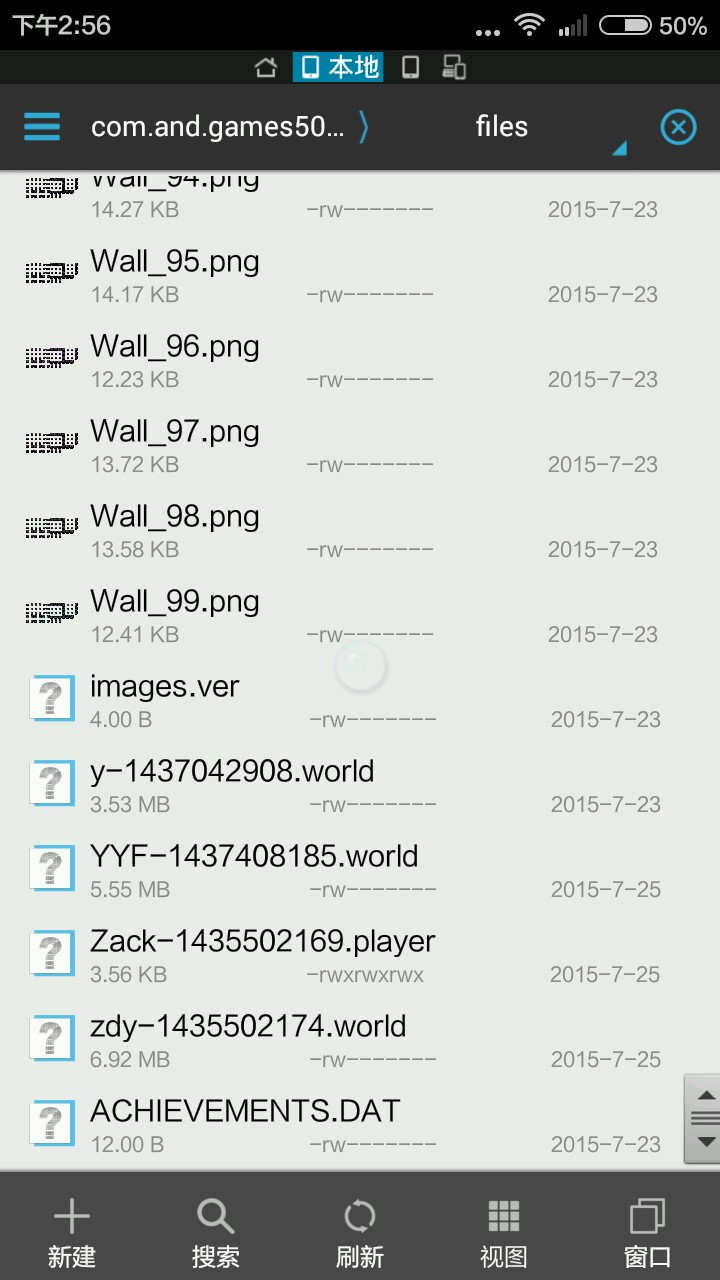Image resolution: width=720 pixels, height=1280 pixels.
Task: Tap 搜索 to search files
Action: (216, 1232)
